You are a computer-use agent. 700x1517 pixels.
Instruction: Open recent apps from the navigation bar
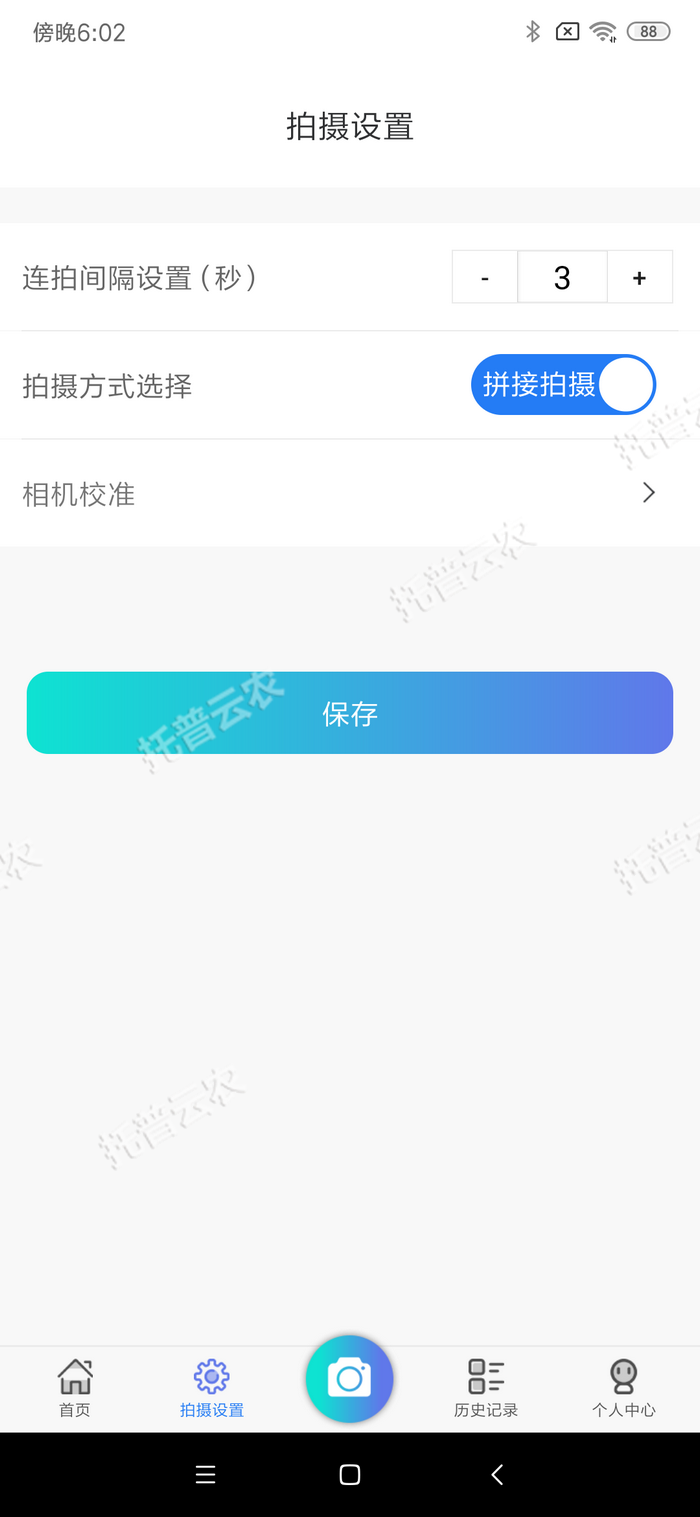(x=206, y=1474)
